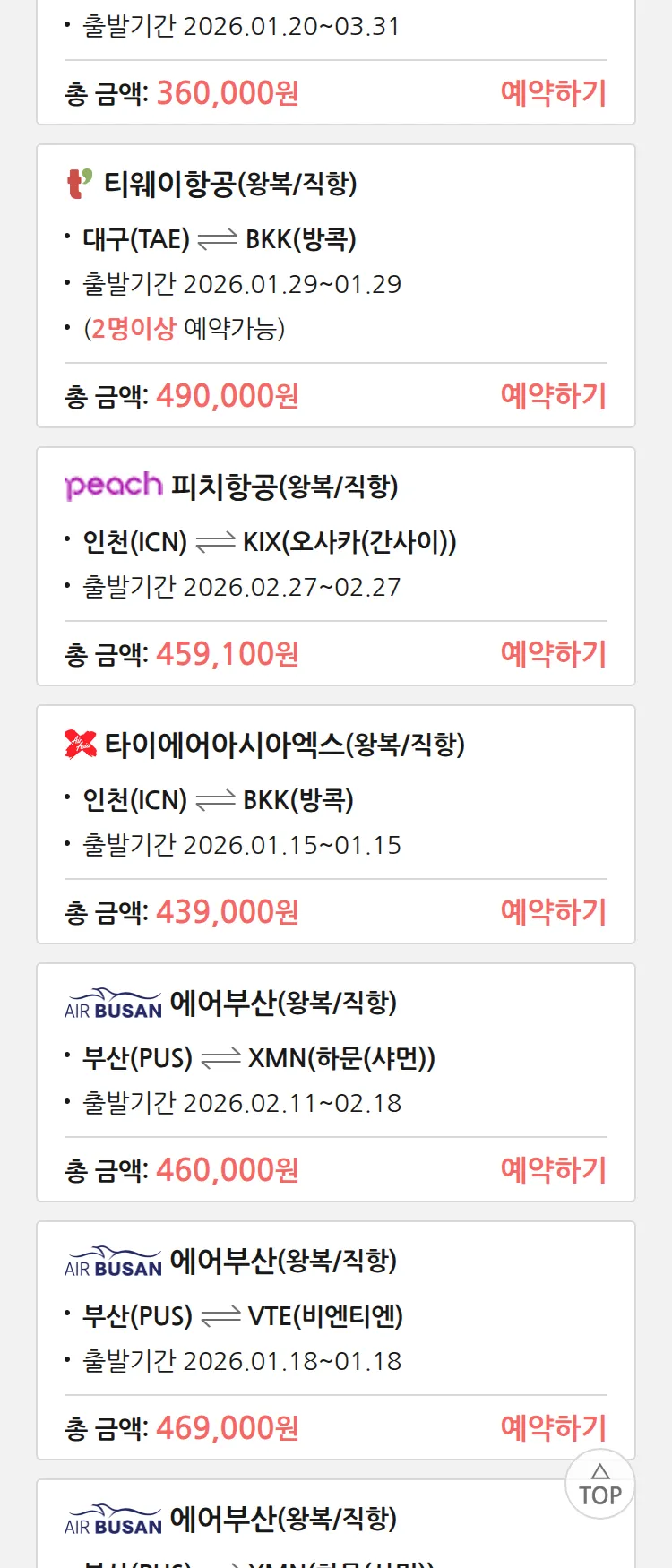Reserve the 타이에어아시아엑스 439,000원 flight
This screenshot has height=1568, width=672.
pyautogui.click(x=553, y=912)
